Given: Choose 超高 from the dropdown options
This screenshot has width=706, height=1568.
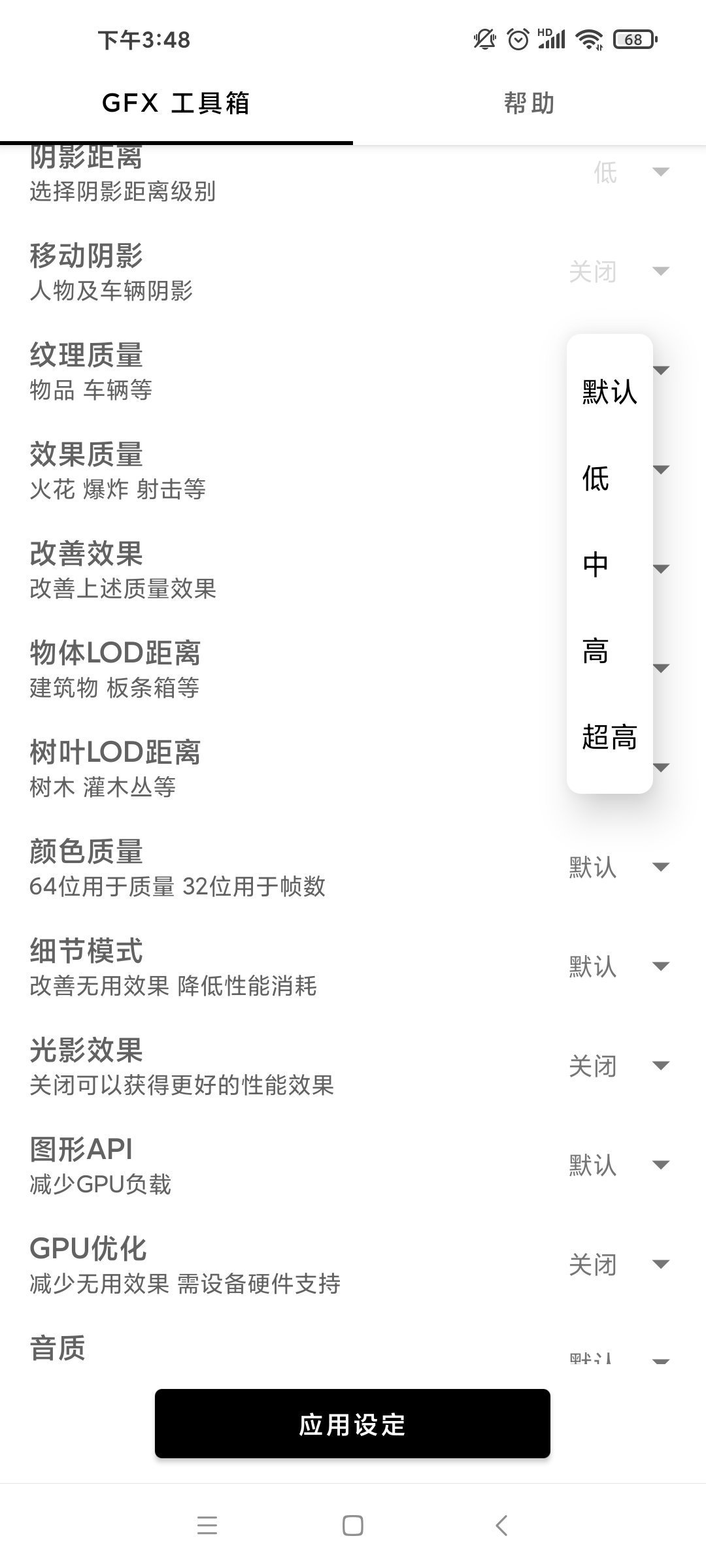Looking at the screenshot, I should click(609, 737).
